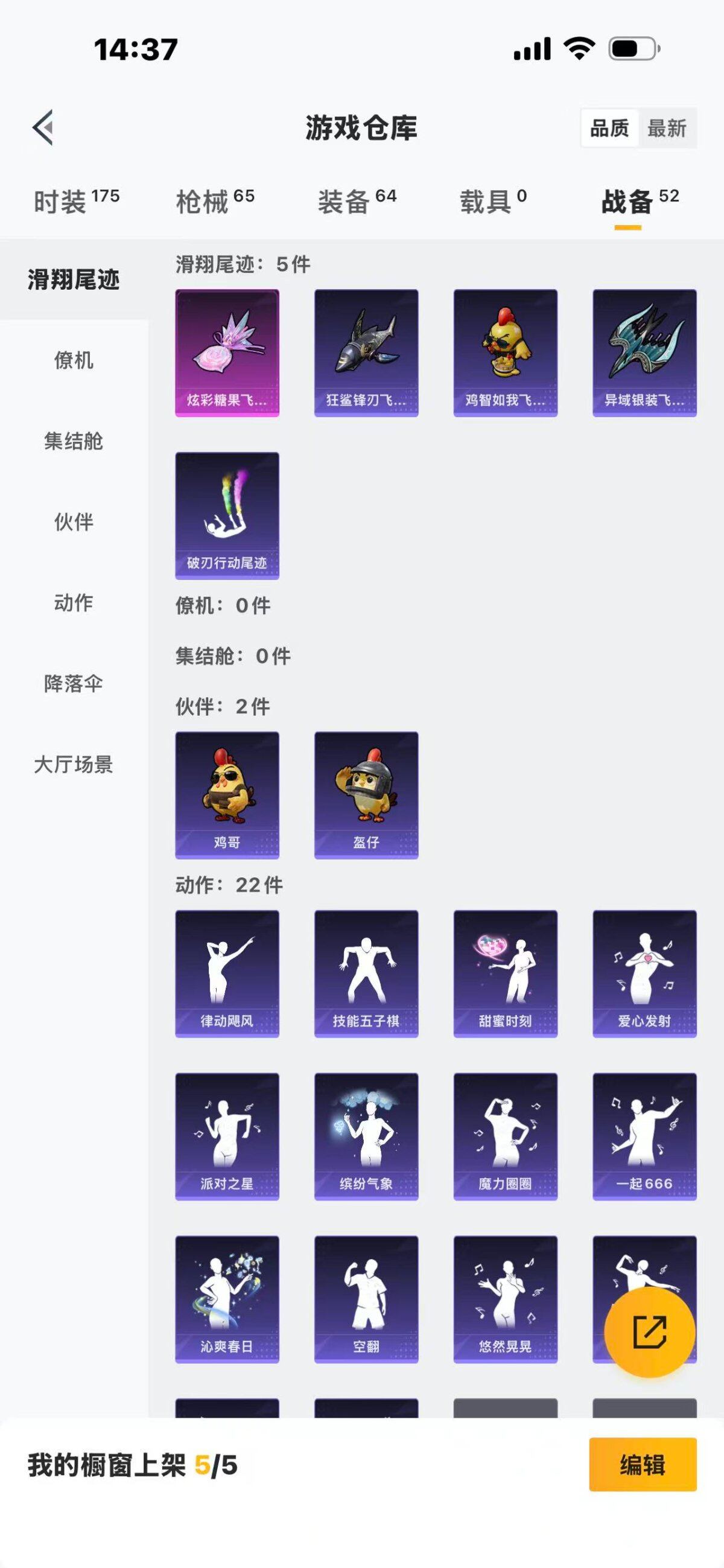Image resolution: width=724 pixels, height=1568 pixels.
Task: Switch to the 枪械 tab
Action: point(215,202)
